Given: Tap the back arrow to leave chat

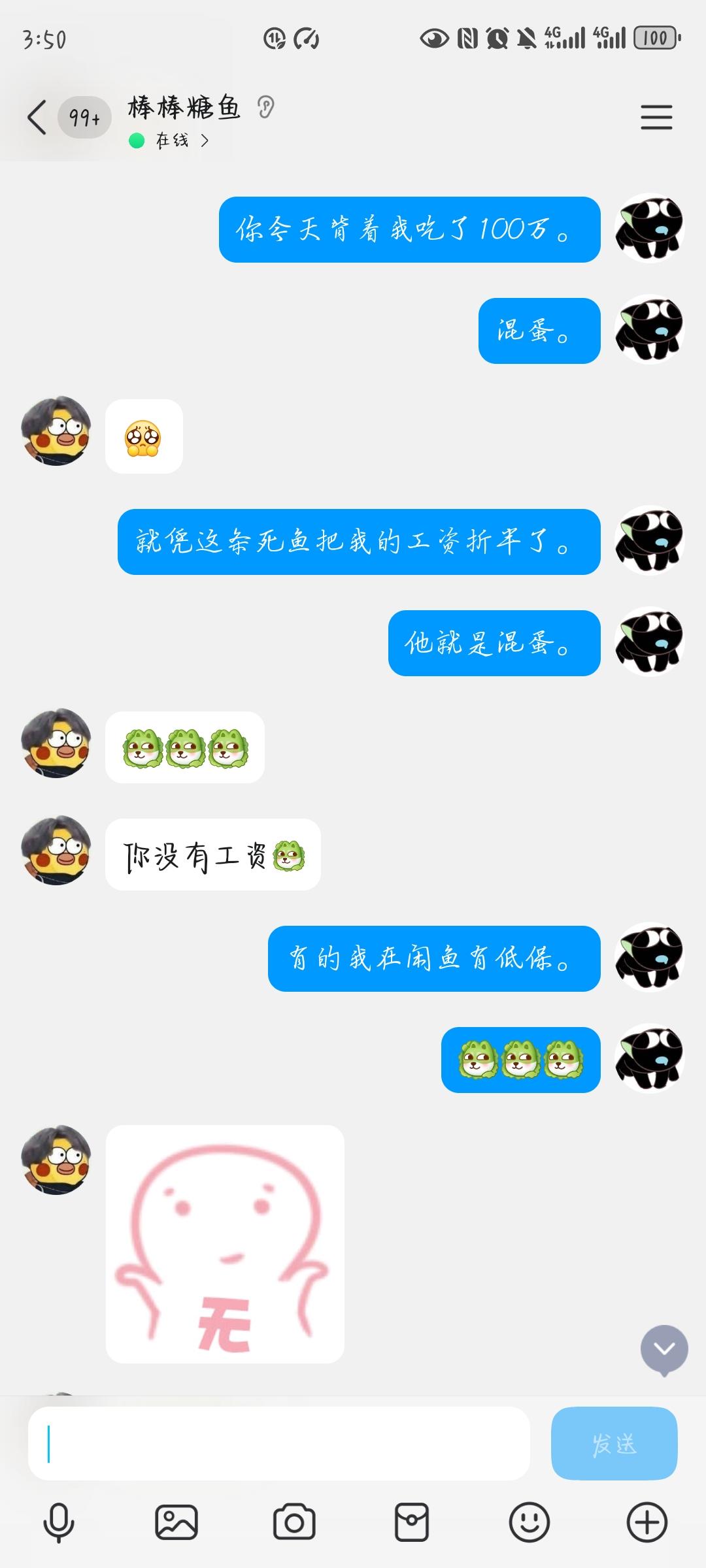Looking at the screenshot, I should pos(36,116).
